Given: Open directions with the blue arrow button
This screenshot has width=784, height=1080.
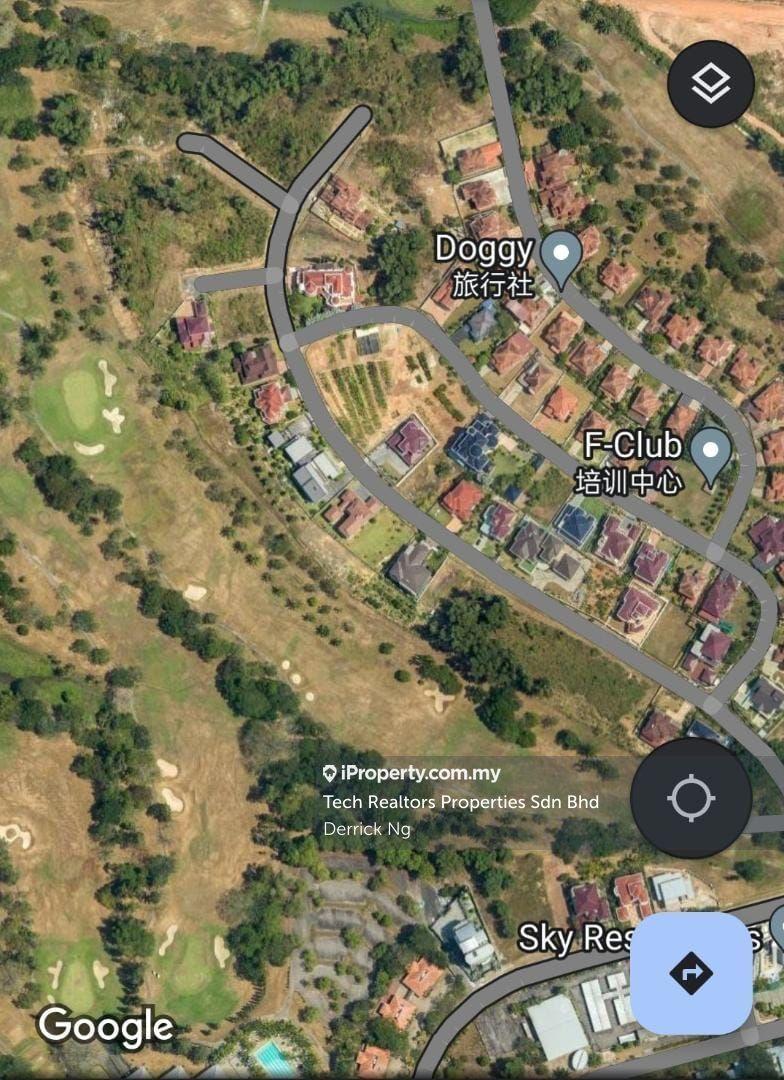Looking at the screenshot, I should 691,973.
